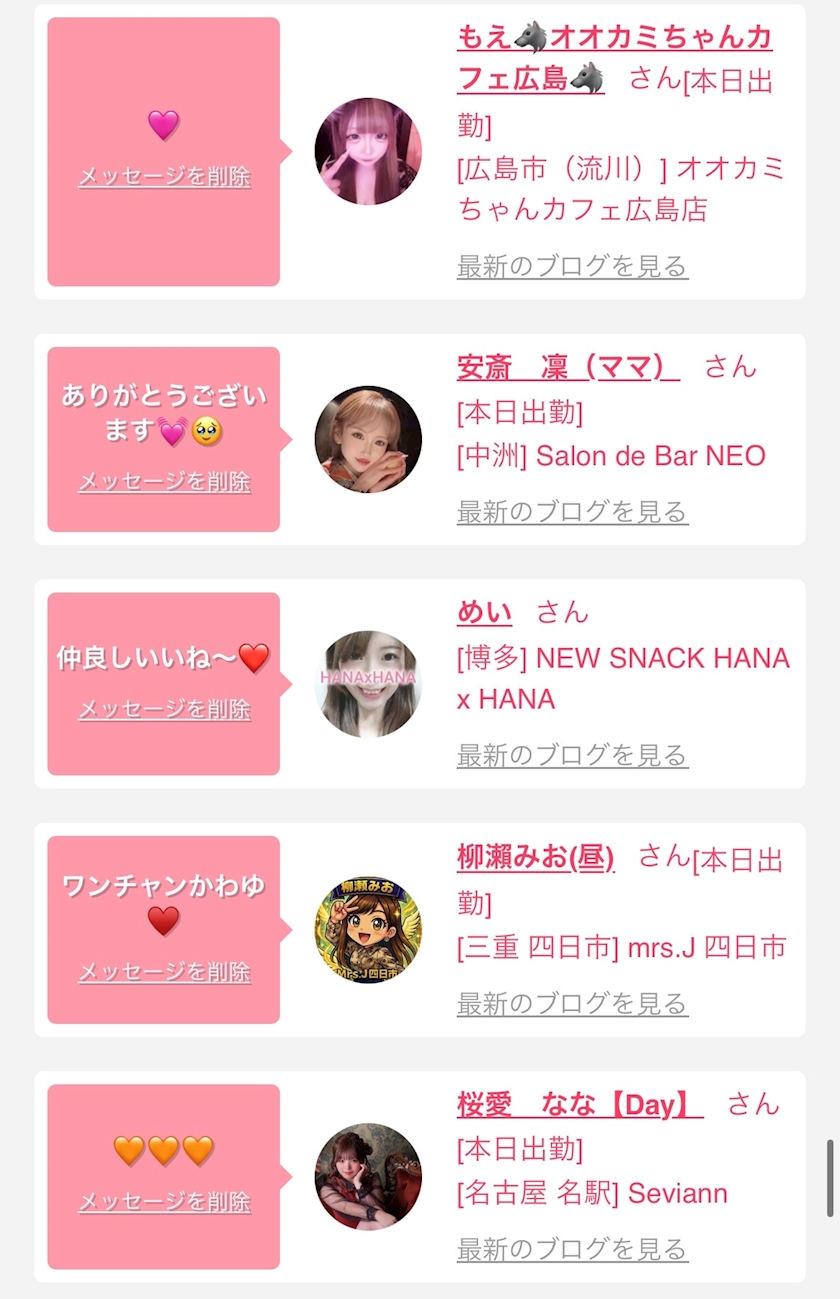Viewport: 840px width, 1299px height.
Task: Tap 柳瀬みお's cartoon avatar
Action: [368, 930]
